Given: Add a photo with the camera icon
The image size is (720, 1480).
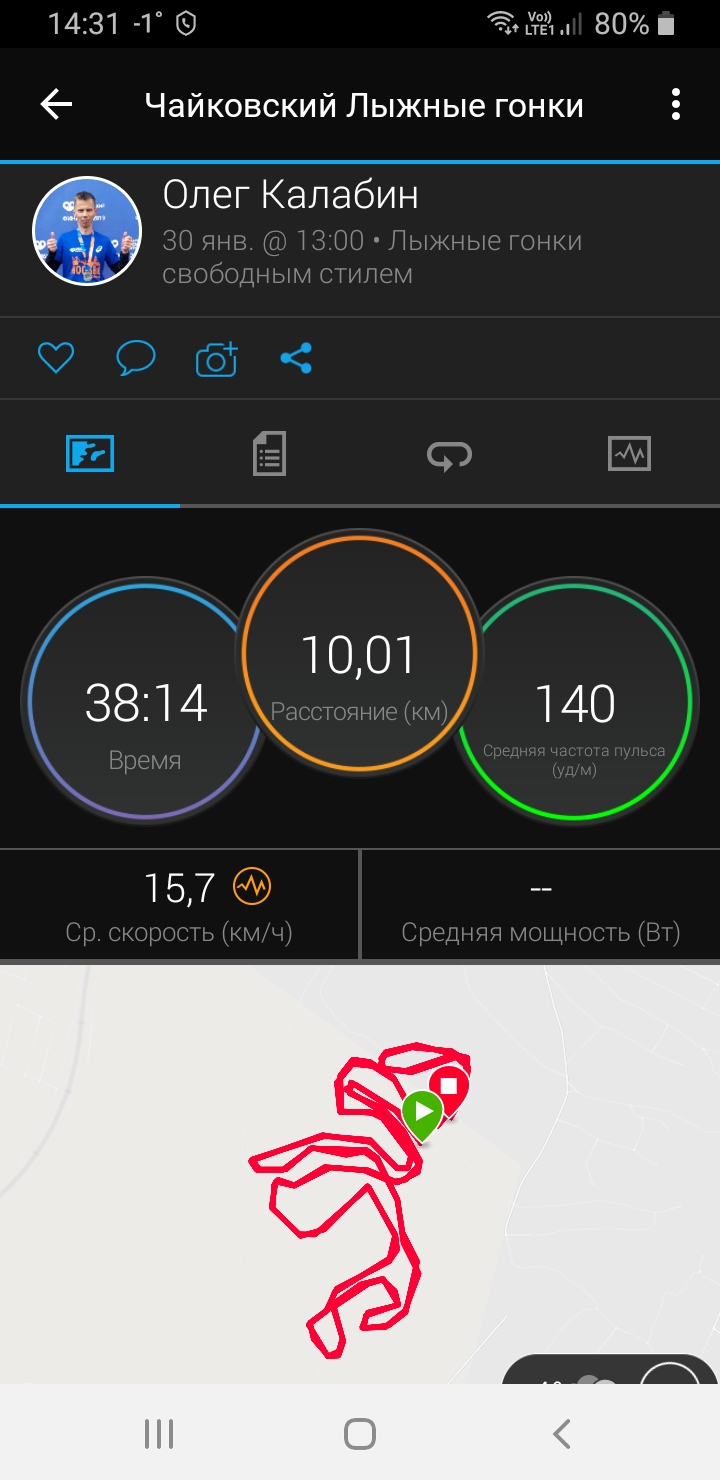Looking at the screenshot, I should (x=216, y=358).
